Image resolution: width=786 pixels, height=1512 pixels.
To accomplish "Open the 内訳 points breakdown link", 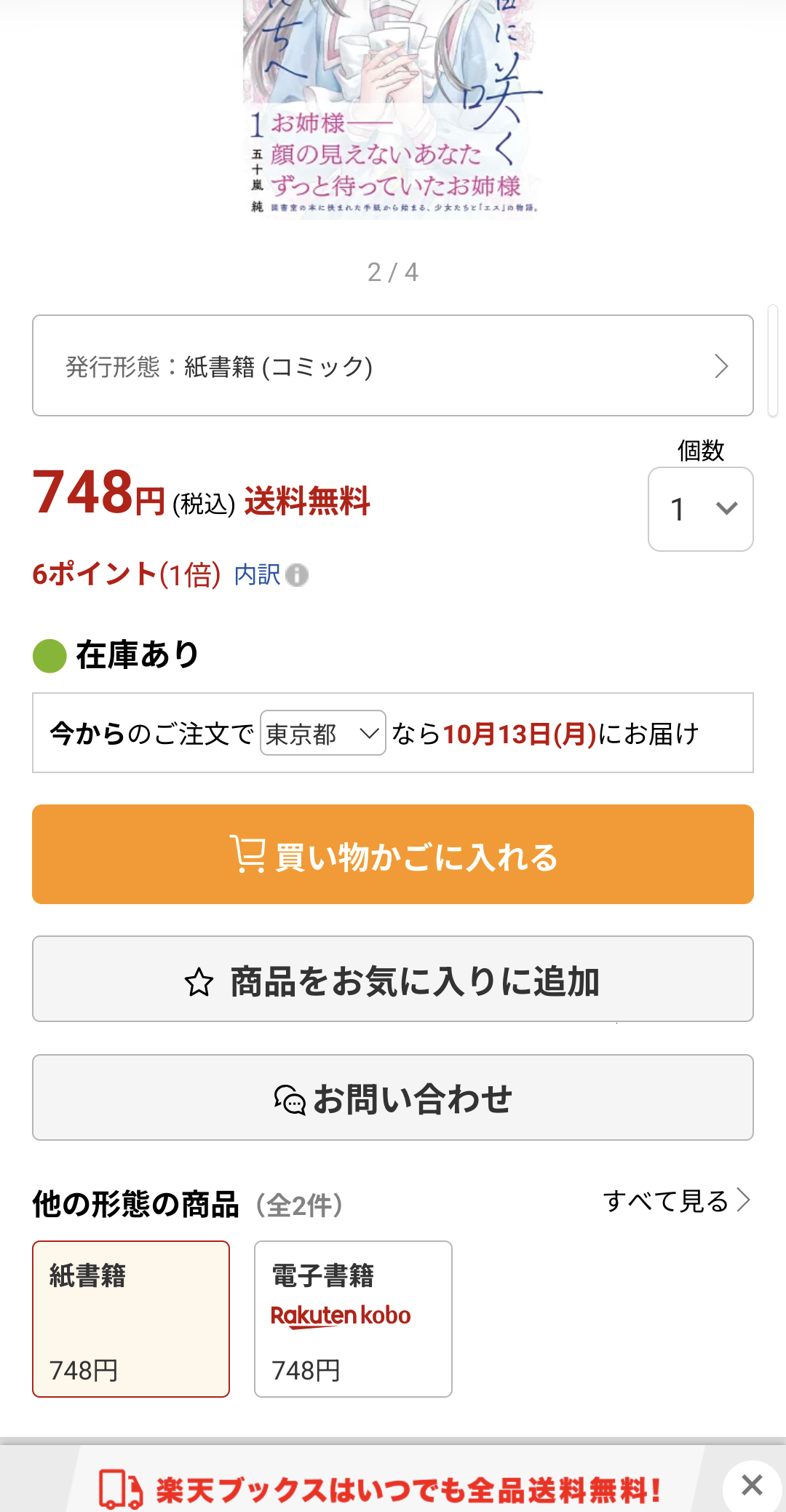I will click(258, 575).
